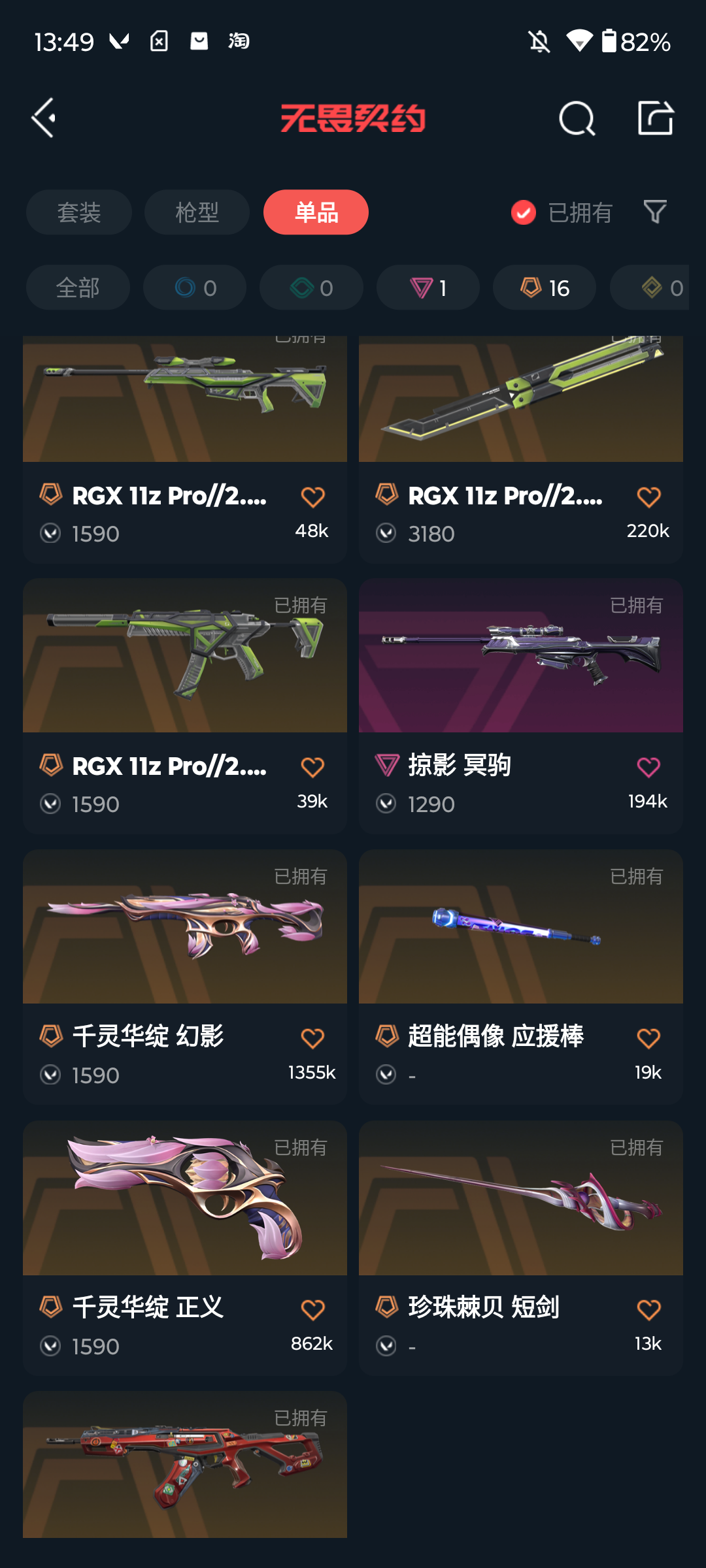Uncheck the 已拥有 owned filter
The height and width of the screenshot is (1568, 706).
pos(562,212)
